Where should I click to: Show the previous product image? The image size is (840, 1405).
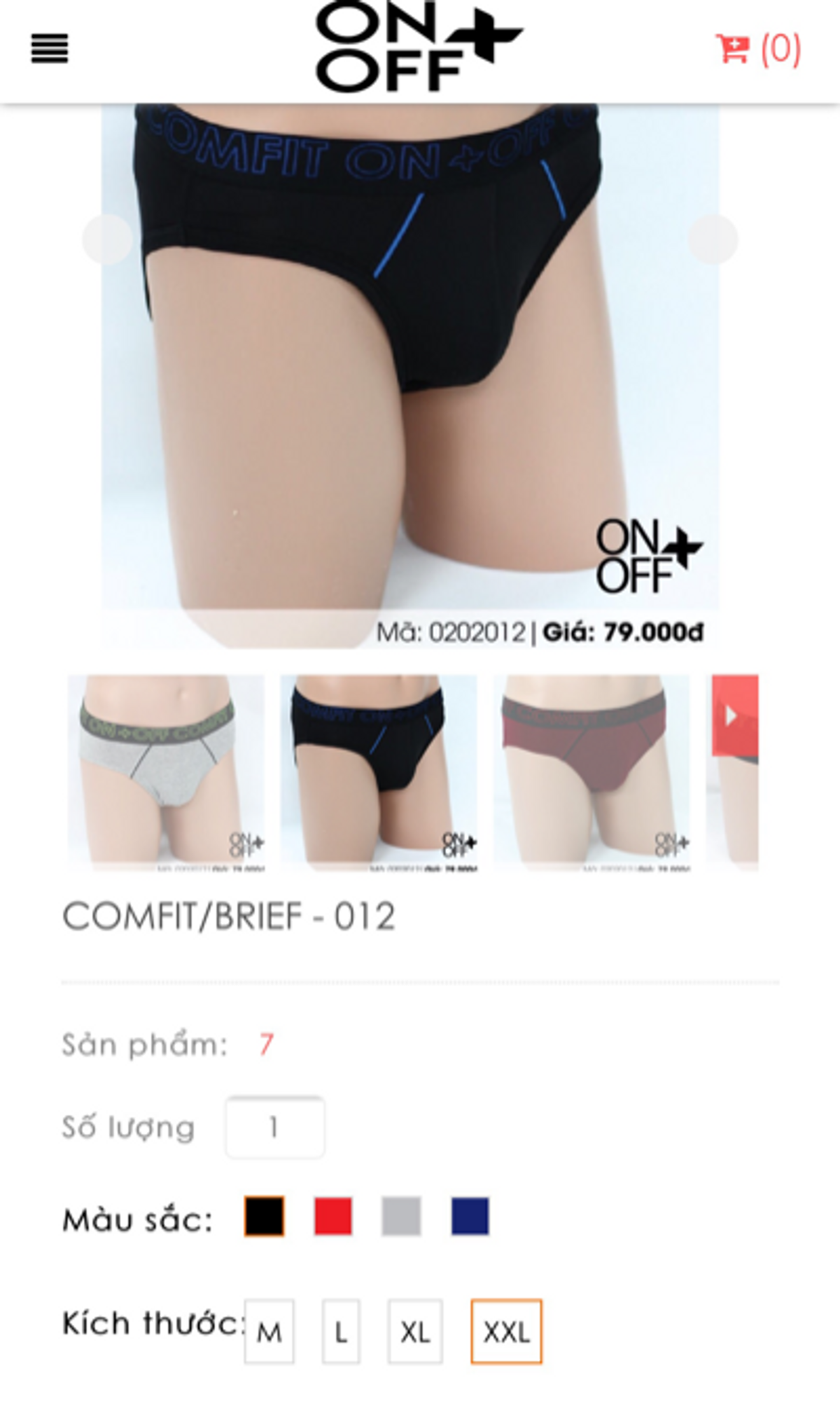click(x=107, y=239)
